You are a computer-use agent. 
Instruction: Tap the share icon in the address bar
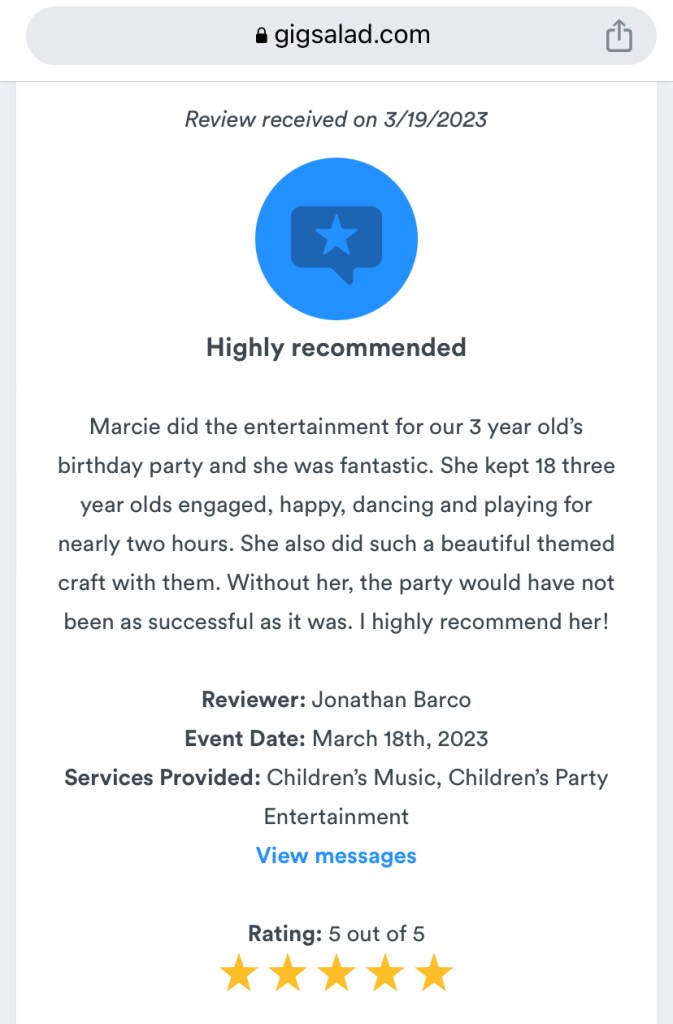(618, 35)
